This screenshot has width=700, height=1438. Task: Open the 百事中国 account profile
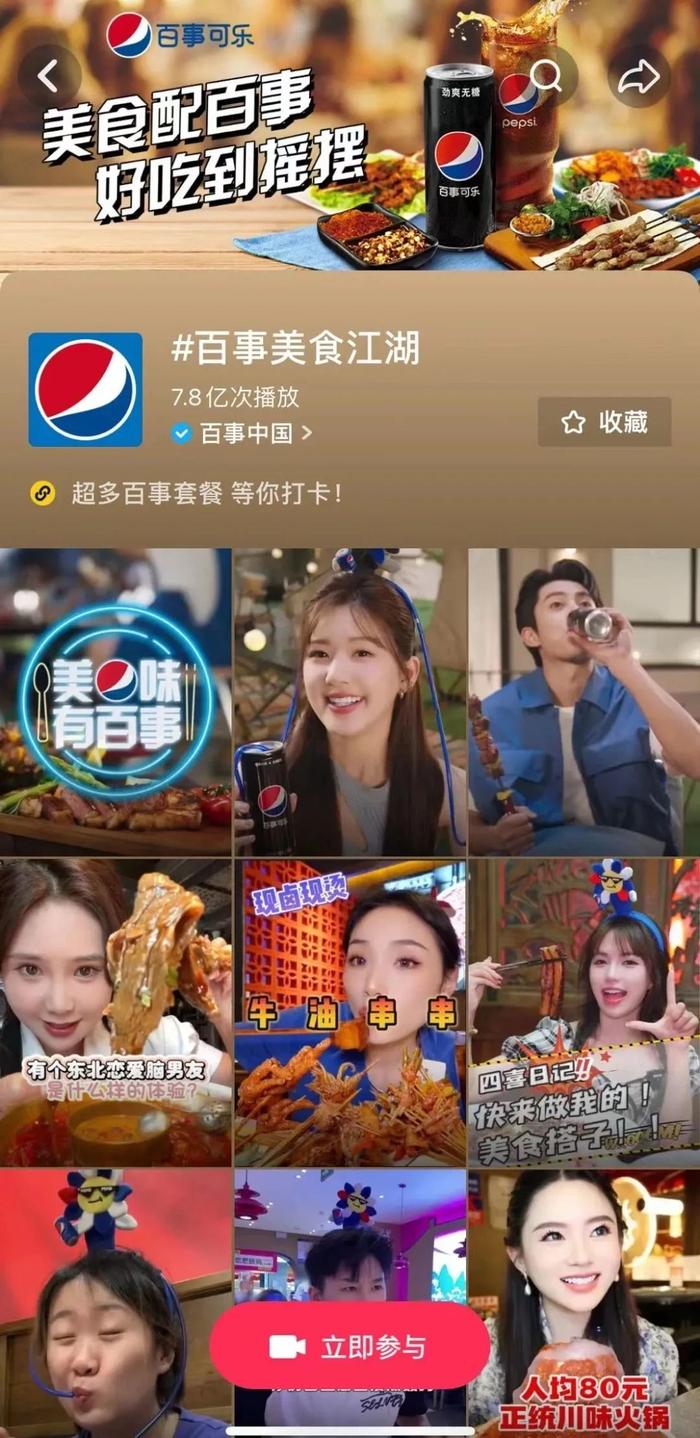241,433
